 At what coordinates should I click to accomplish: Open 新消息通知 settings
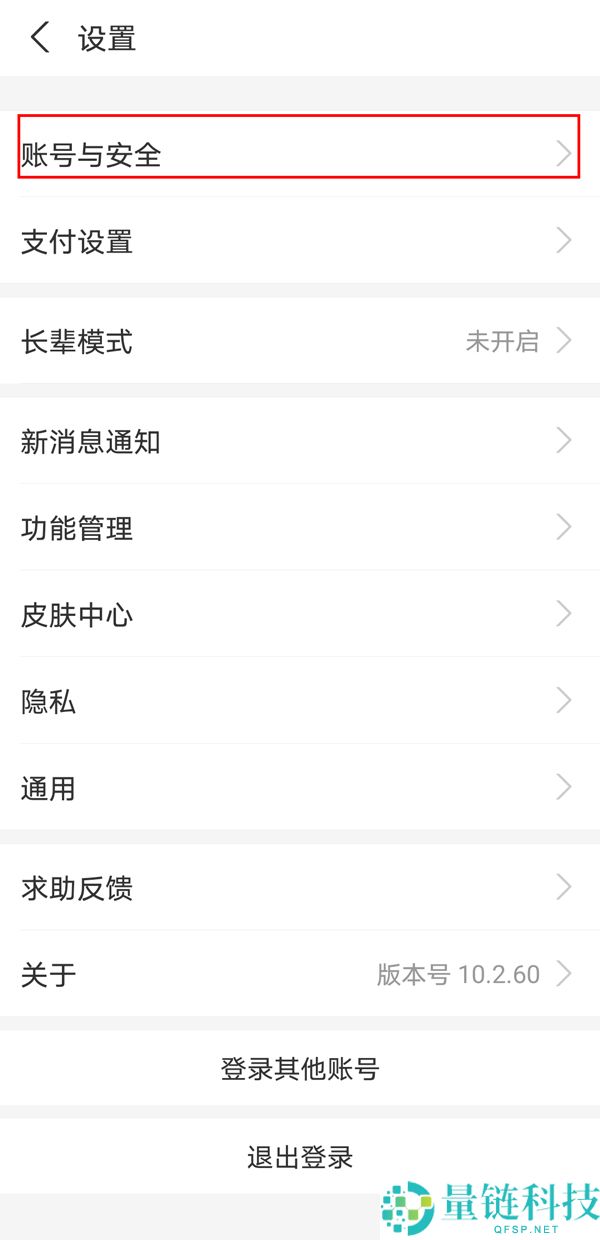(299, 441)
